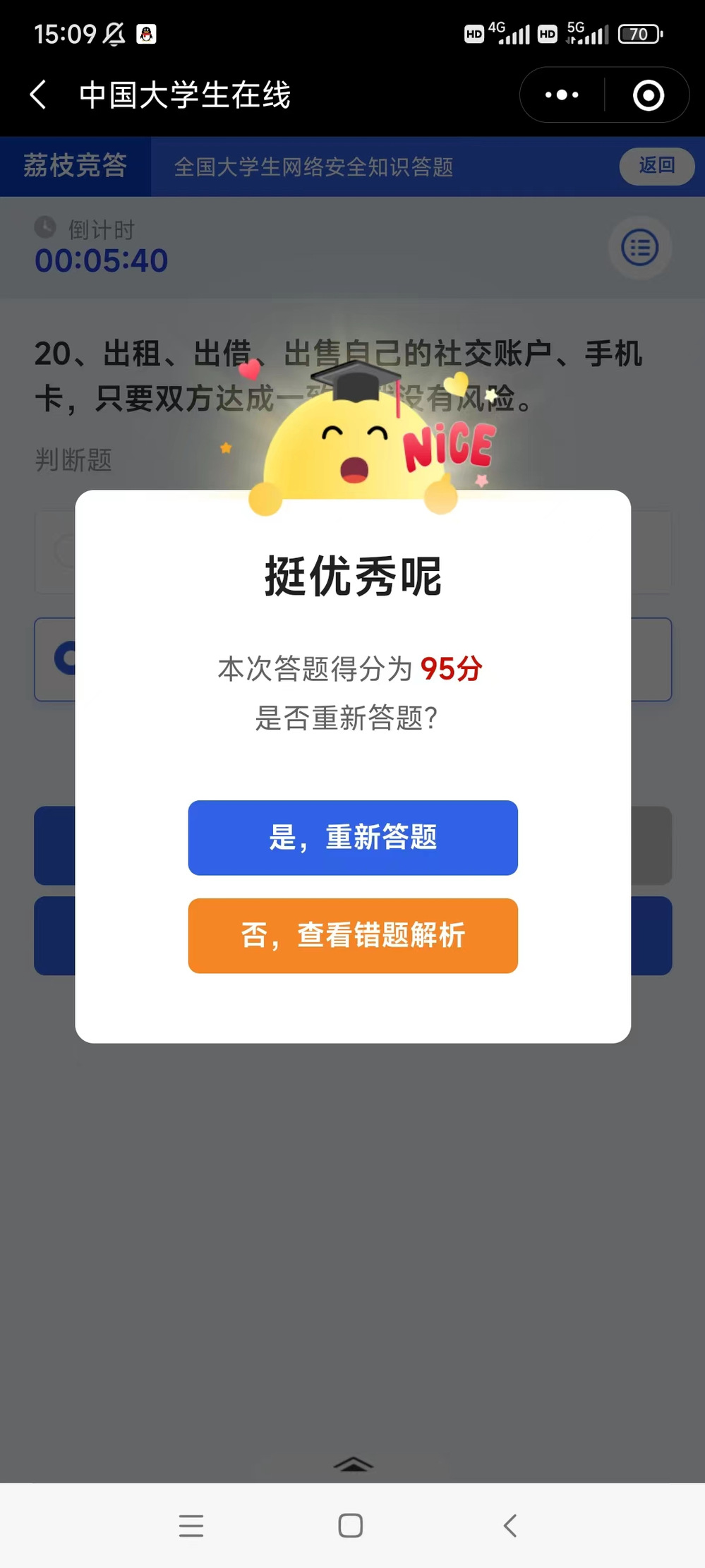The width and height of the screenshot is (705, 1568).
Task: Open recent apps from navigation bar
Action: 191,1526
